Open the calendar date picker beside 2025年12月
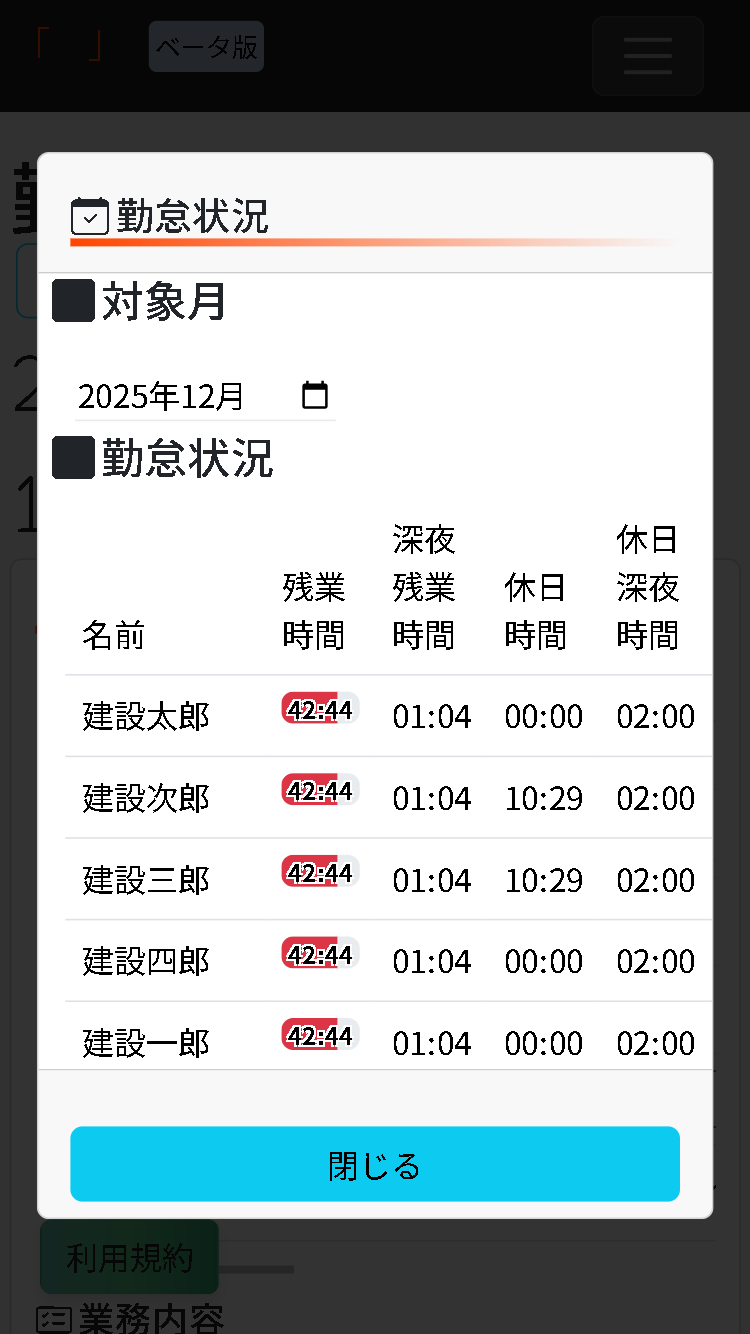 pos(315,395)
